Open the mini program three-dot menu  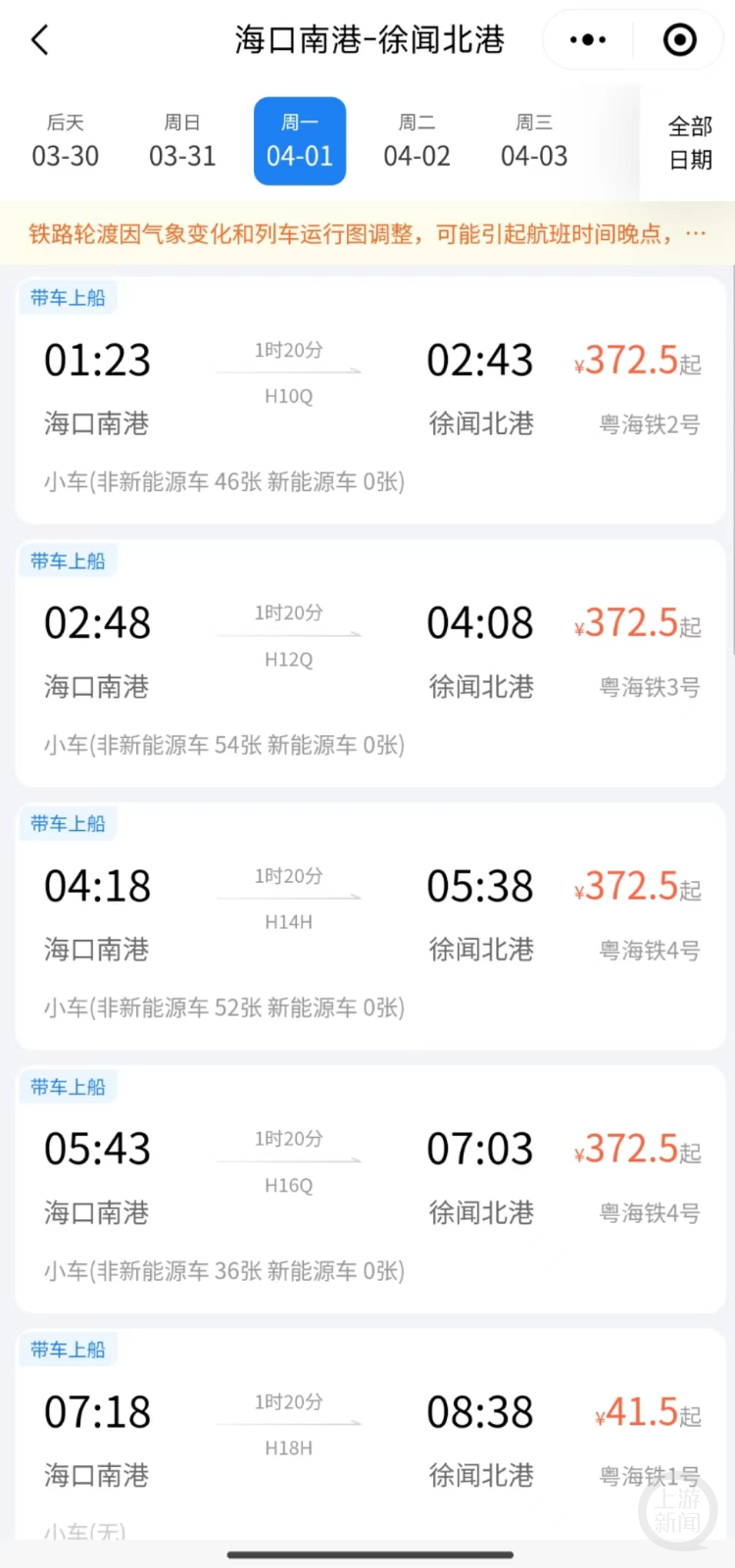coord(588,40)
